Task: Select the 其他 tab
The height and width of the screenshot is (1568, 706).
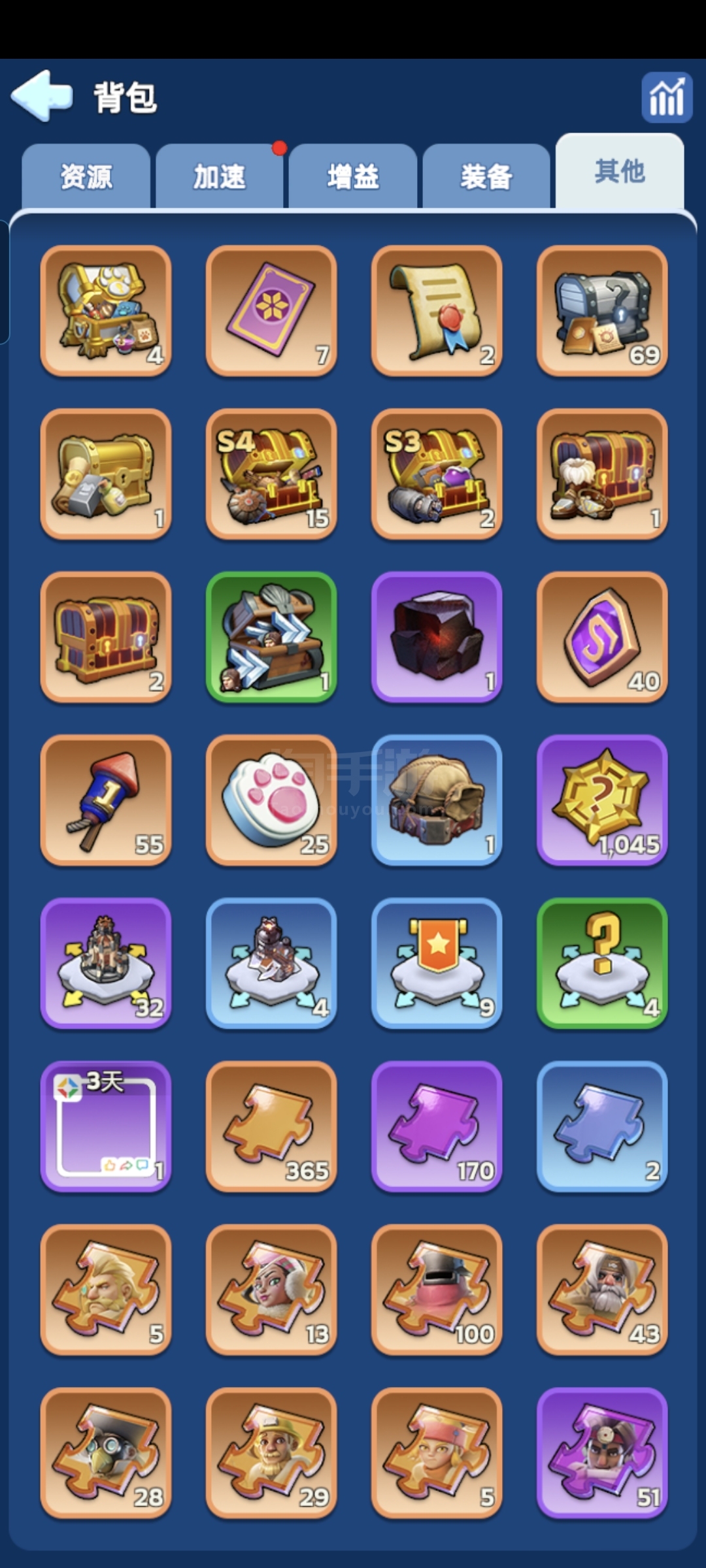Action: (620, 172)
